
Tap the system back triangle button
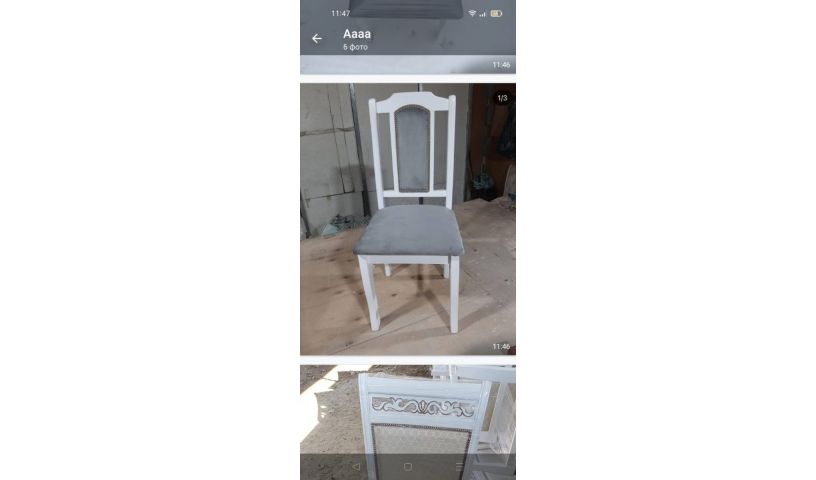(x=355, y=467)
